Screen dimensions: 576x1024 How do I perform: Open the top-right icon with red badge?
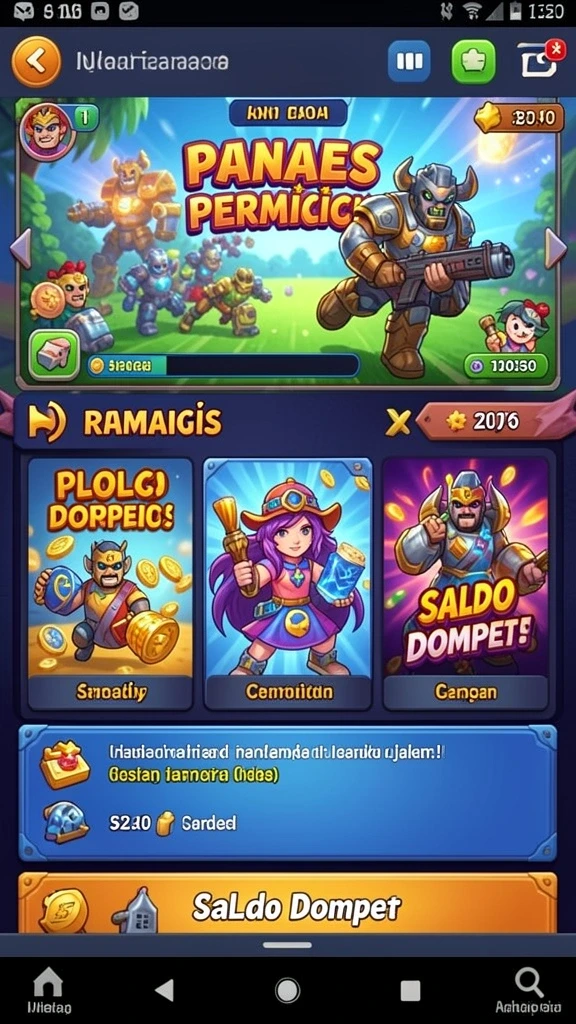pos(539,60)
